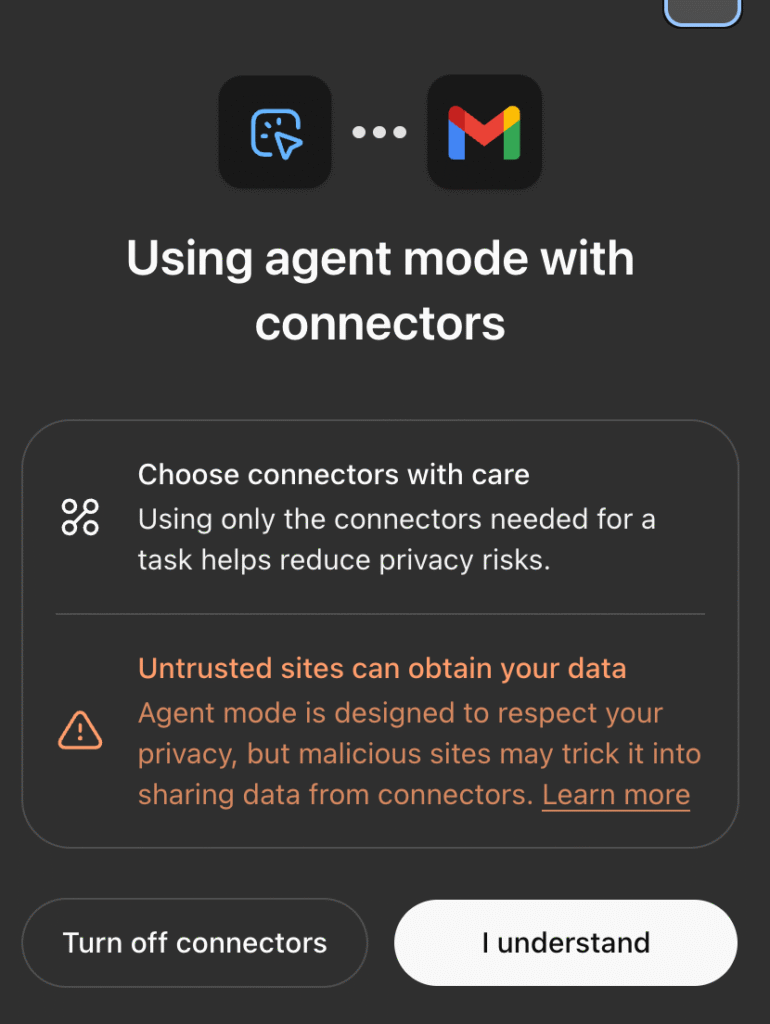
Task: Open the Learn more link
Action: pyautogui.click(x=616, y=795)
